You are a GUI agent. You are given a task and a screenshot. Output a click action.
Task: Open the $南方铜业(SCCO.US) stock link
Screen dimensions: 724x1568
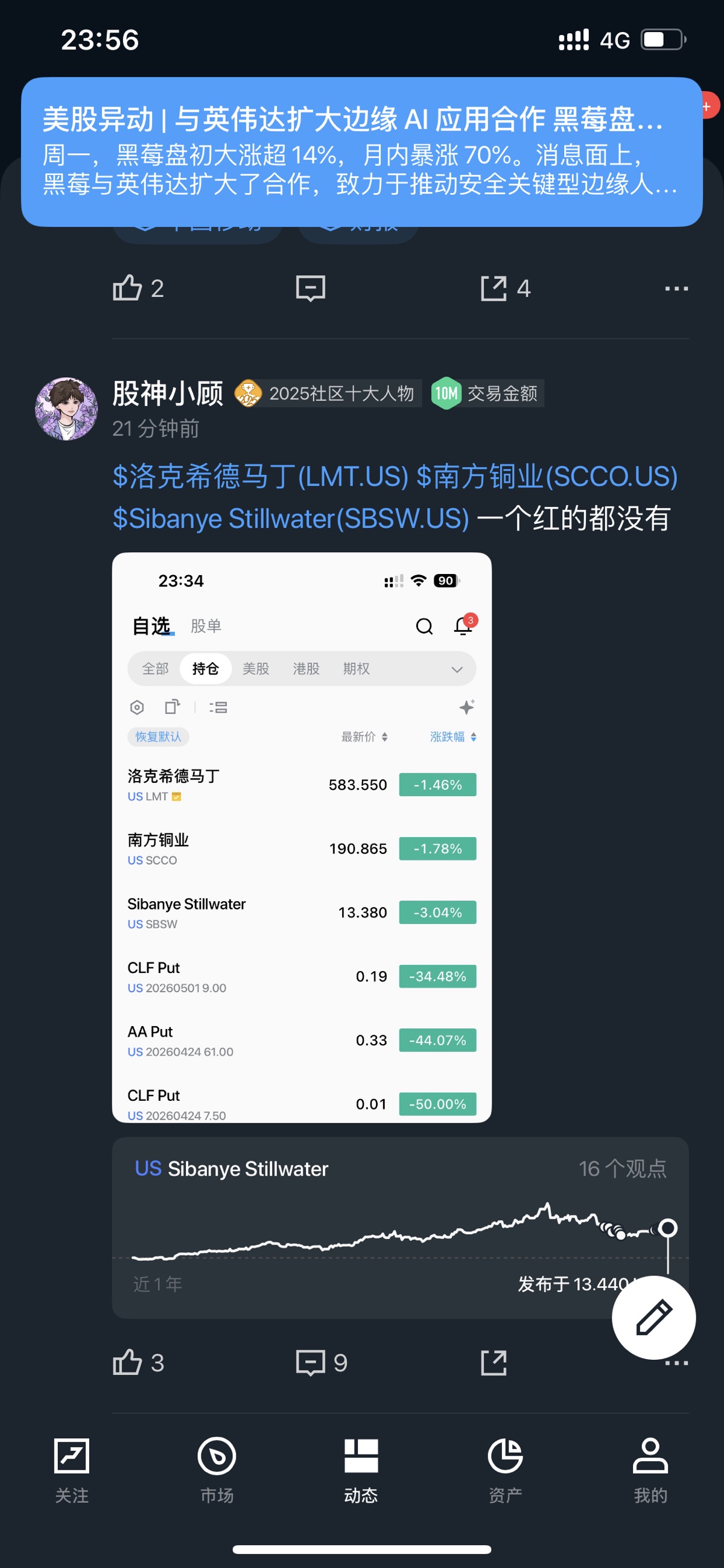[x=547, y=477]
